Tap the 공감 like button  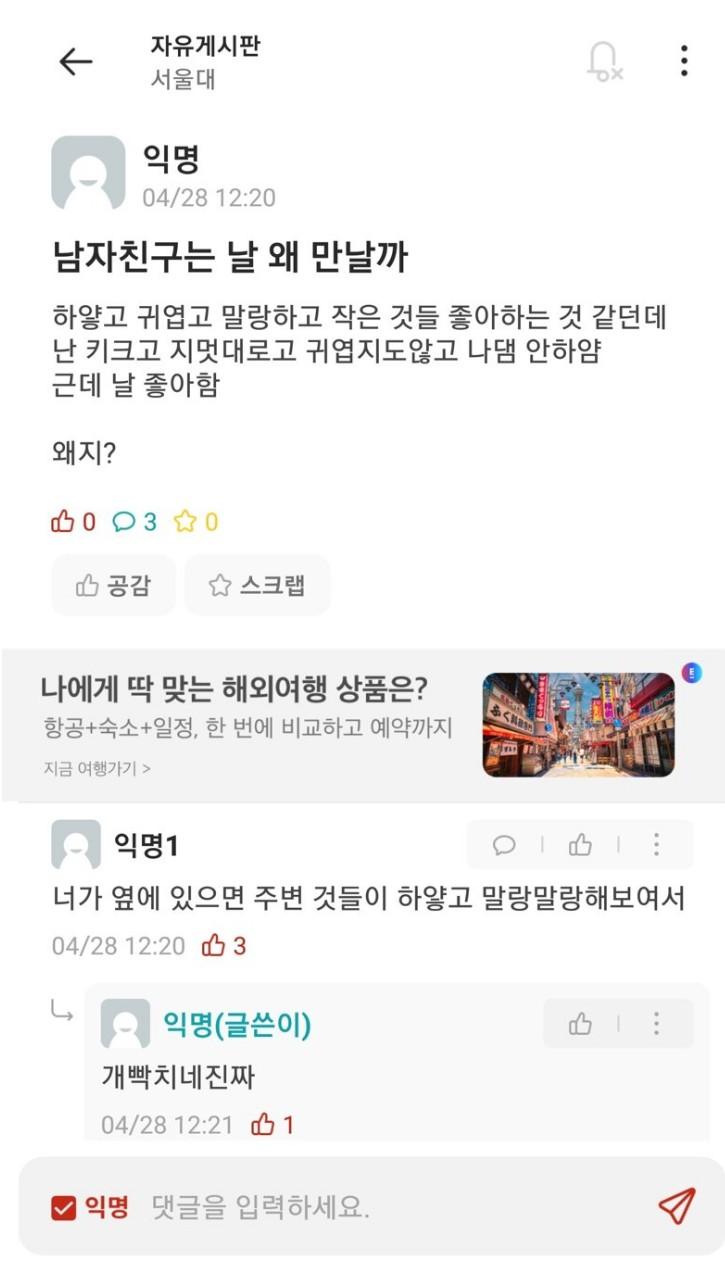113,586
